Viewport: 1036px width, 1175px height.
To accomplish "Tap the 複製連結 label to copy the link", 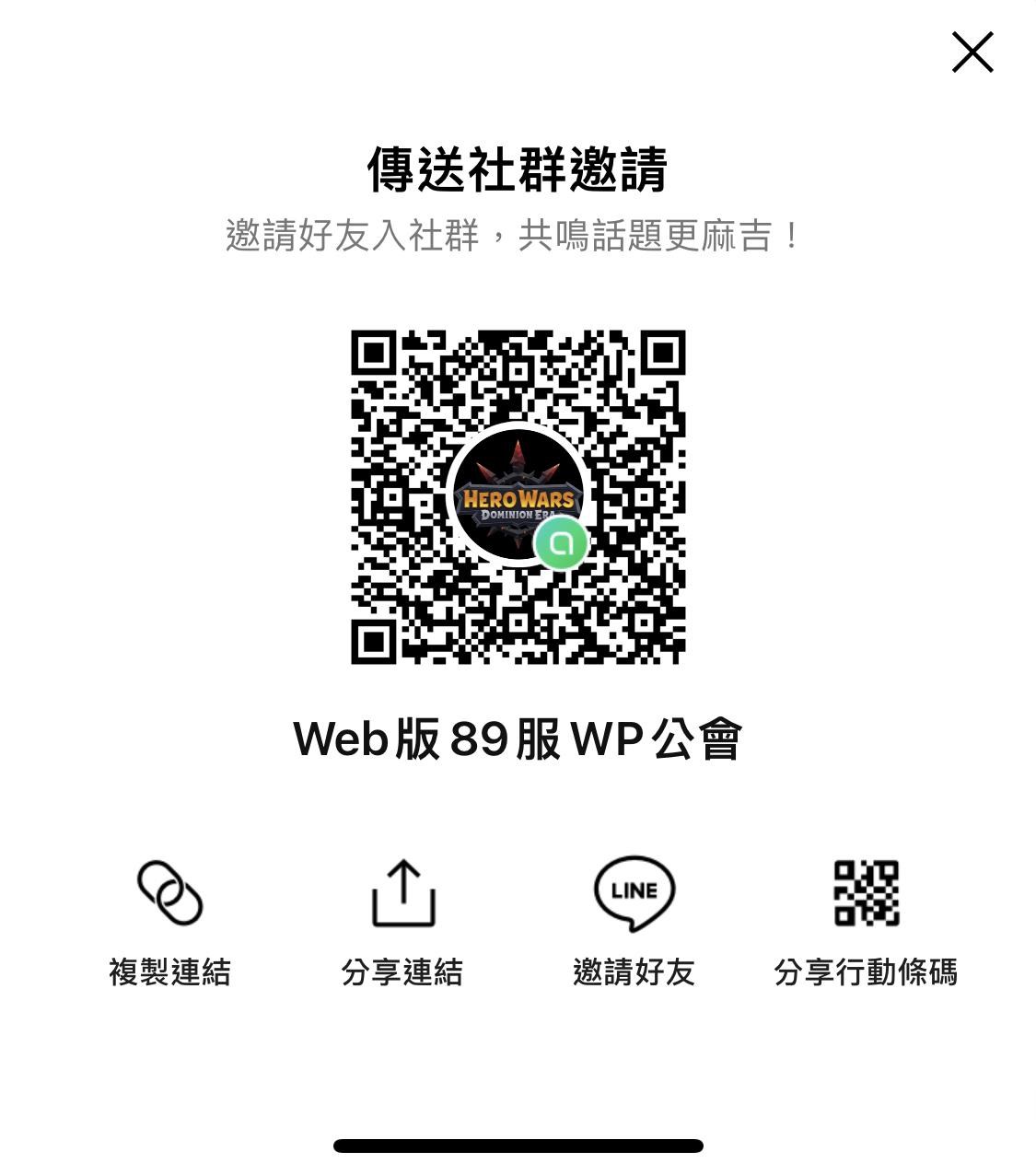I will [170, 970].
